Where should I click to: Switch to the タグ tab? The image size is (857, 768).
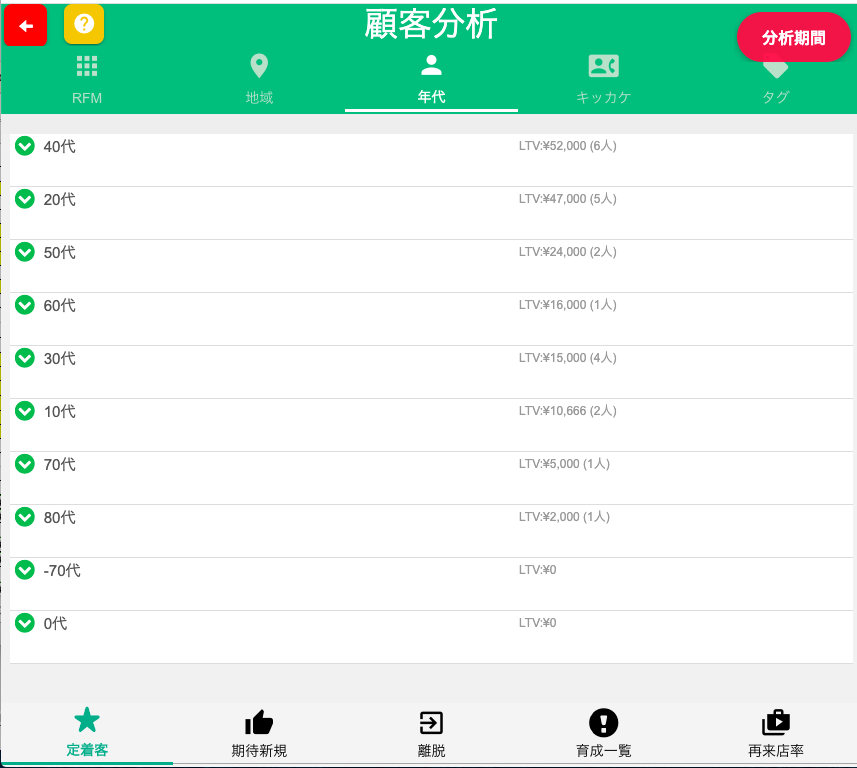click(775, 80)
